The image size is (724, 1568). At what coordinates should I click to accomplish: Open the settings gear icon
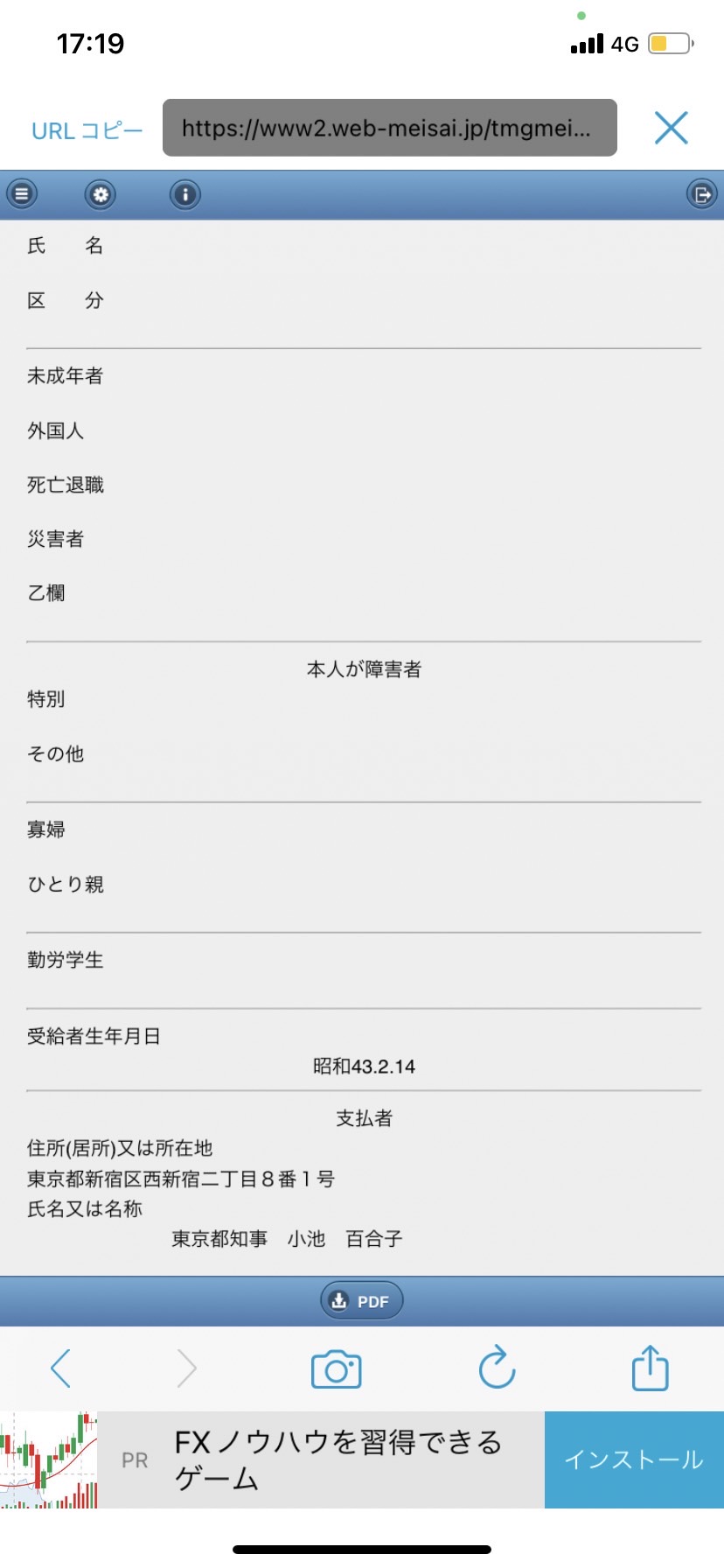tap(101, 194)
